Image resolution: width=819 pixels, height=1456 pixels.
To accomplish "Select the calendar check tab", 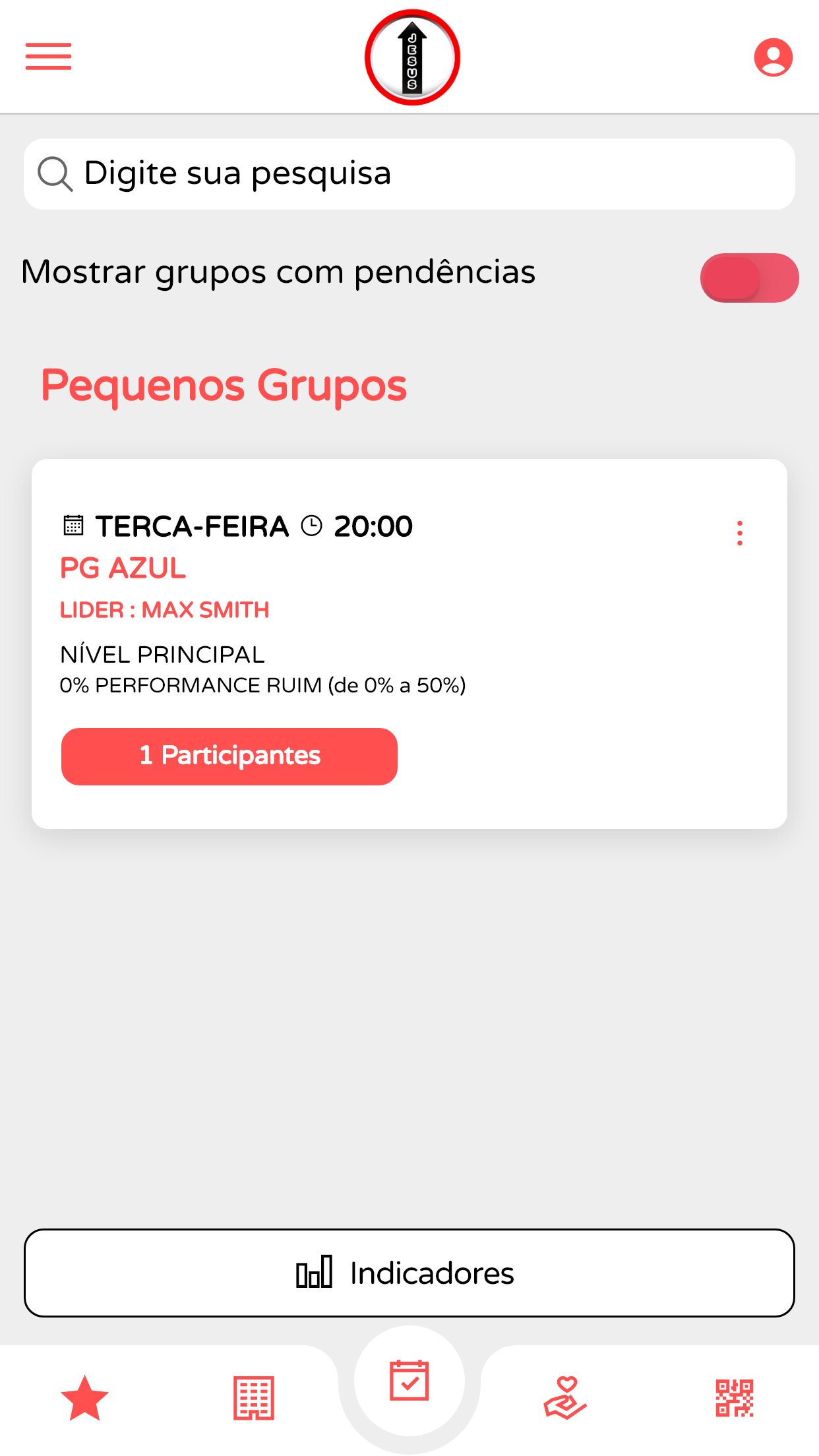I will 409,1381.
